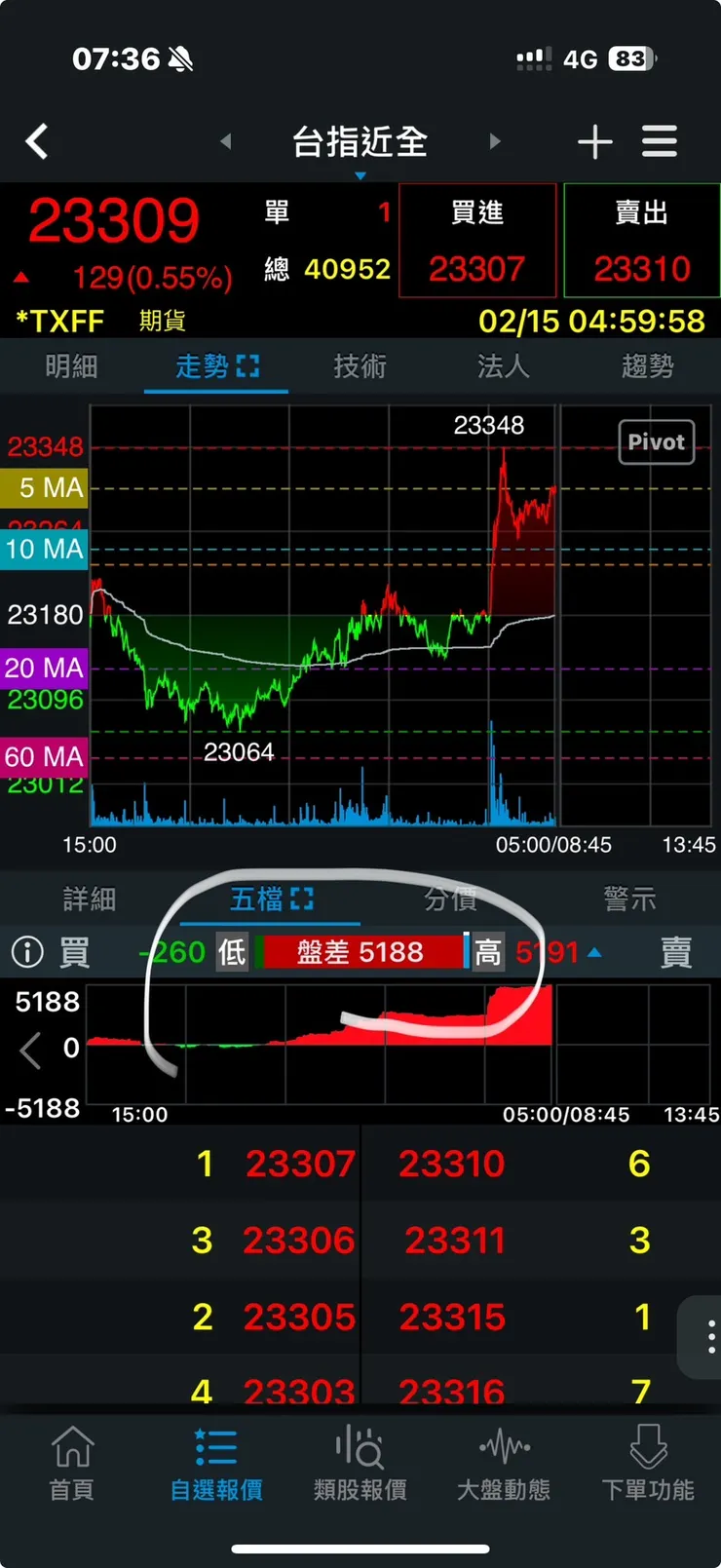Image resolution: width=721 pixels, height=1568 pixels.
Task: Select the 走勢 chart tab
Action: coord(216,366)
